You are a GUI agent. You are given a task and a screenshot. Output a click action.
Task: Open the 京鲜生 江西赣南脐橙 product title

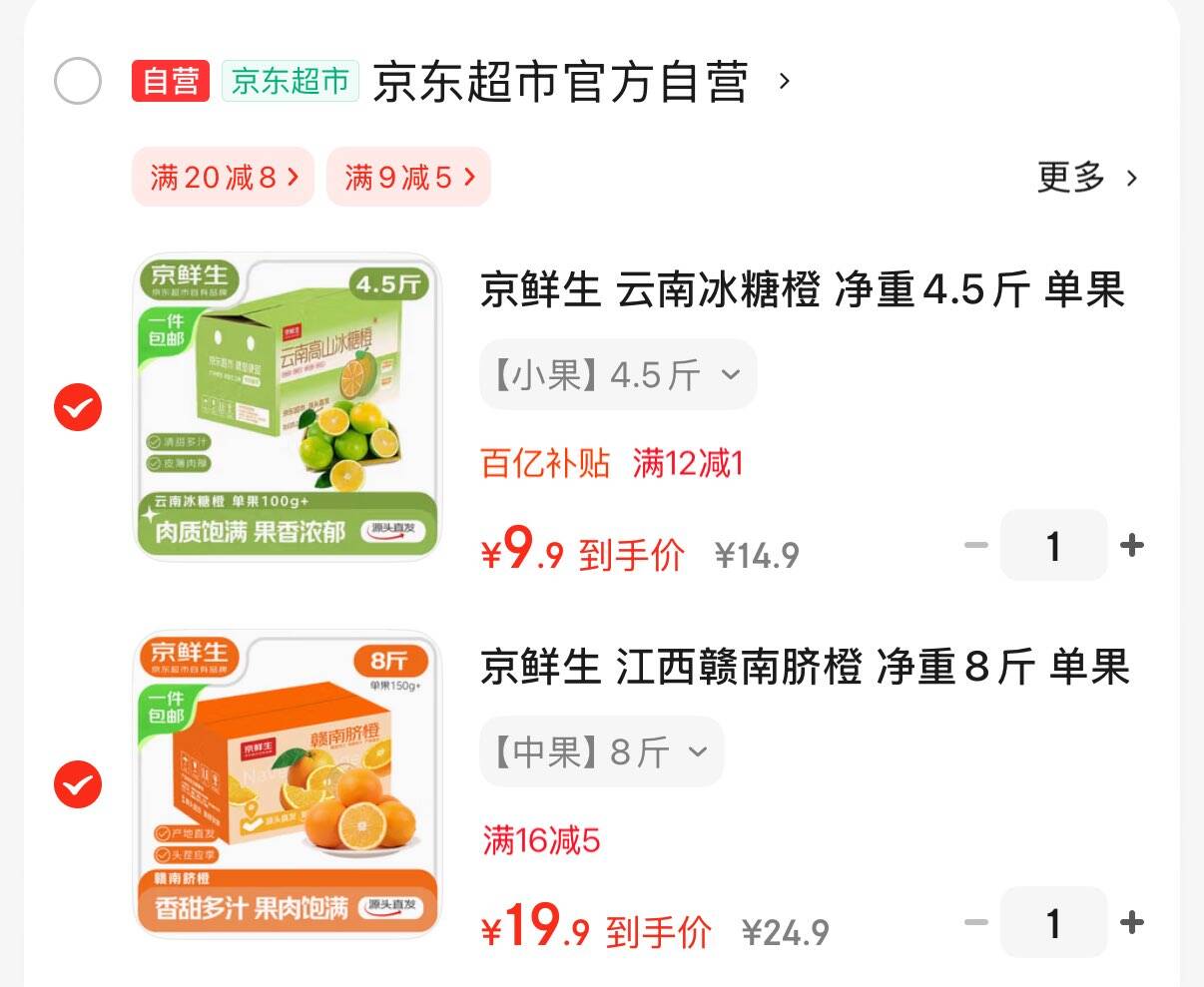coord(805,667)
